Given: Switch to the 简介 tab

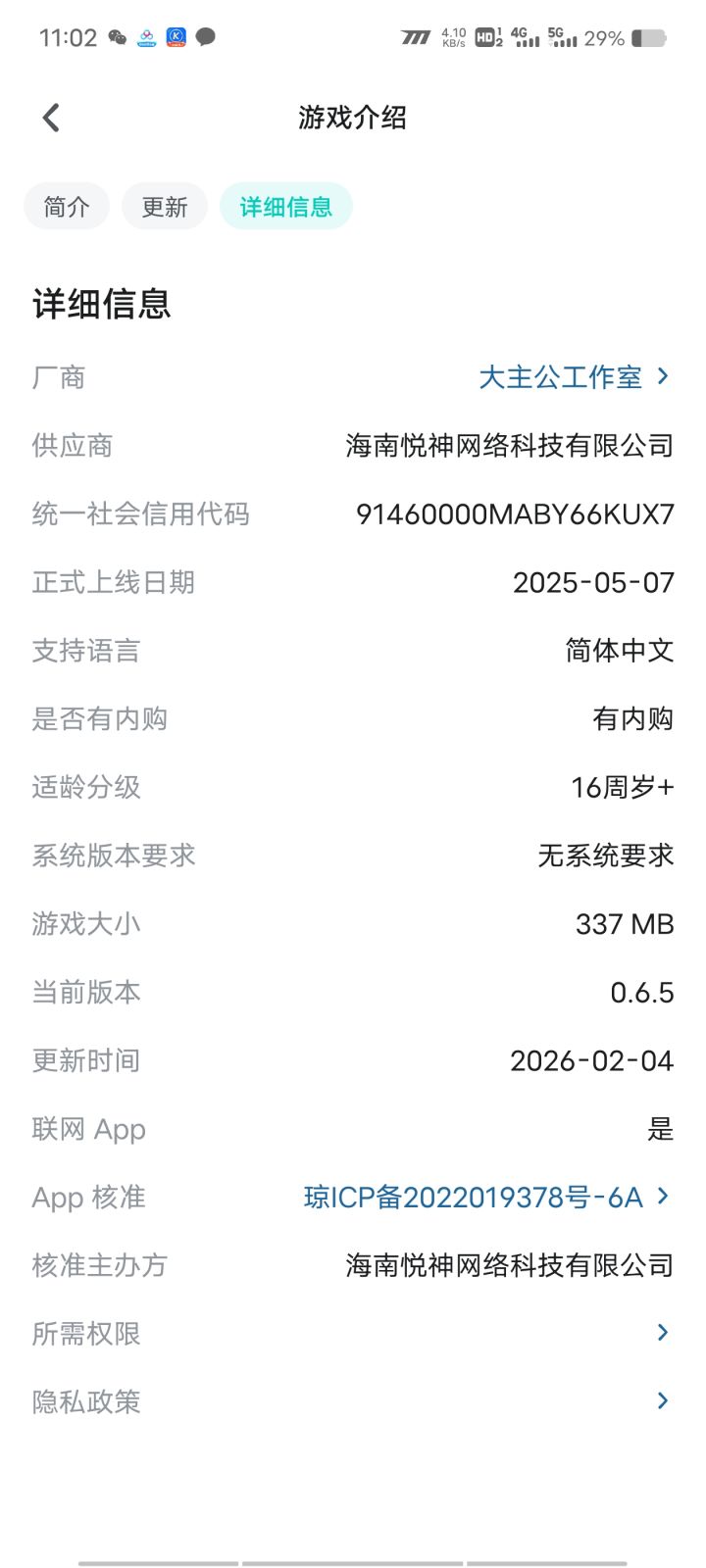Looking at the screenshot, I should (x=67, y=207).
